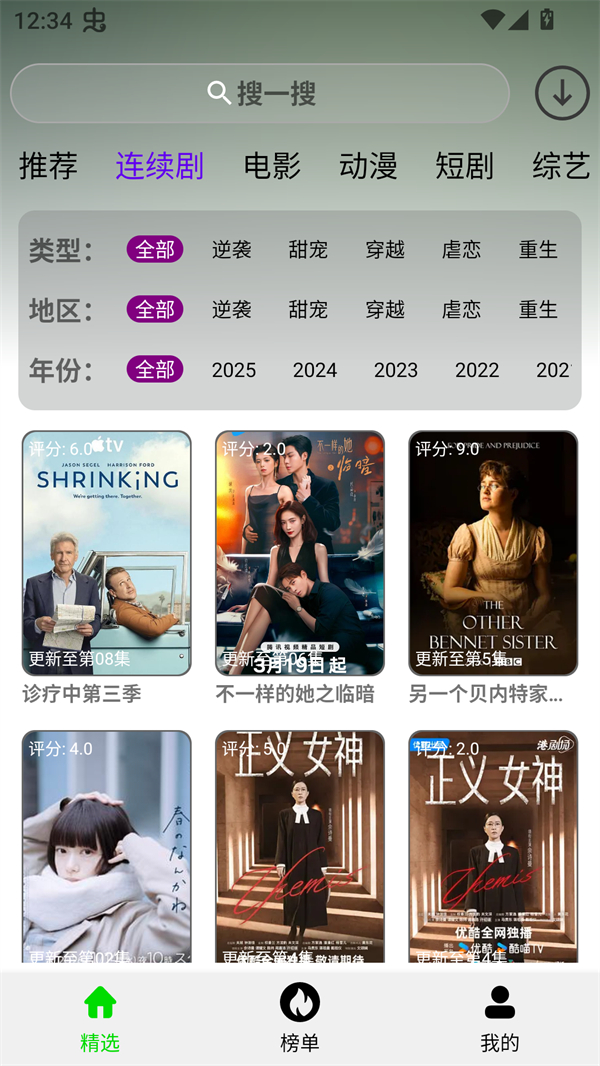
Task: Switch to the 动漫 tab
Action: point(368,166)
